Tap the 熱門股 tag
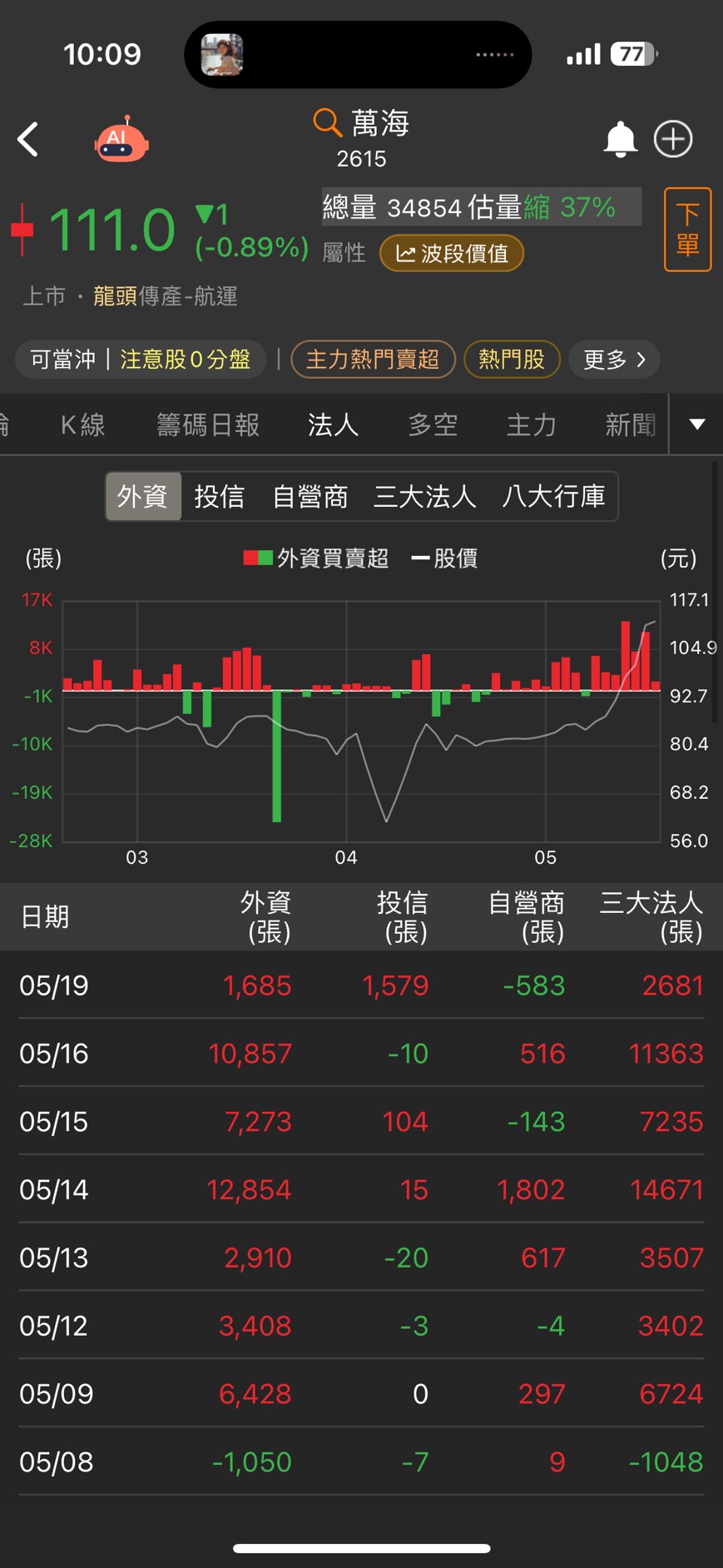Screen dimensions: 723x1568 512,359
